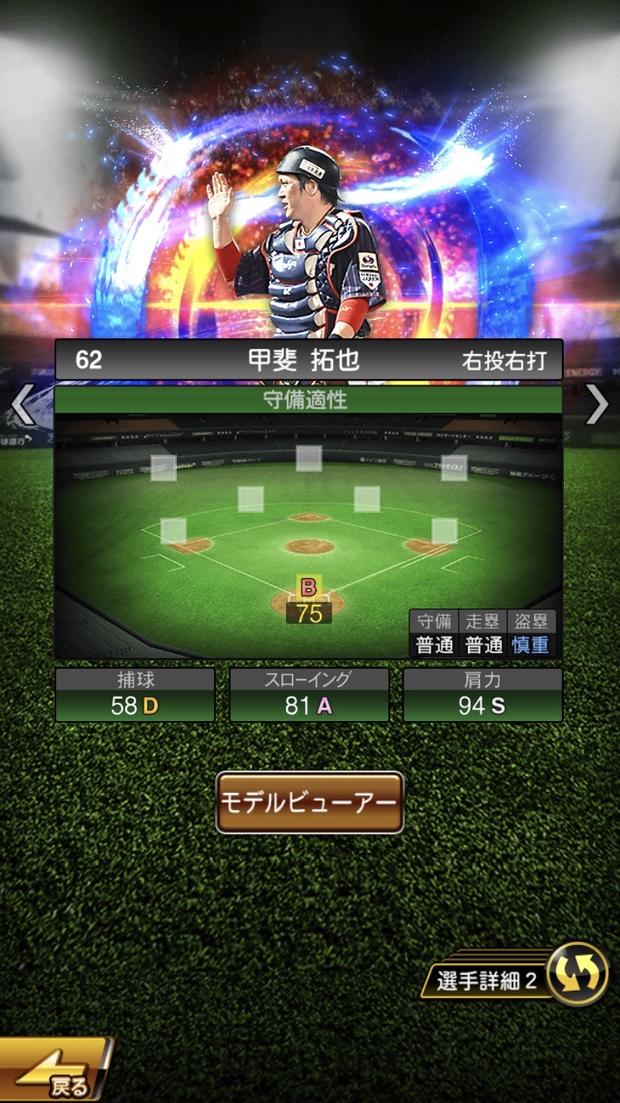Open the モデルビューアー model viewer
620x1103 pixels.
pos(310,802)
